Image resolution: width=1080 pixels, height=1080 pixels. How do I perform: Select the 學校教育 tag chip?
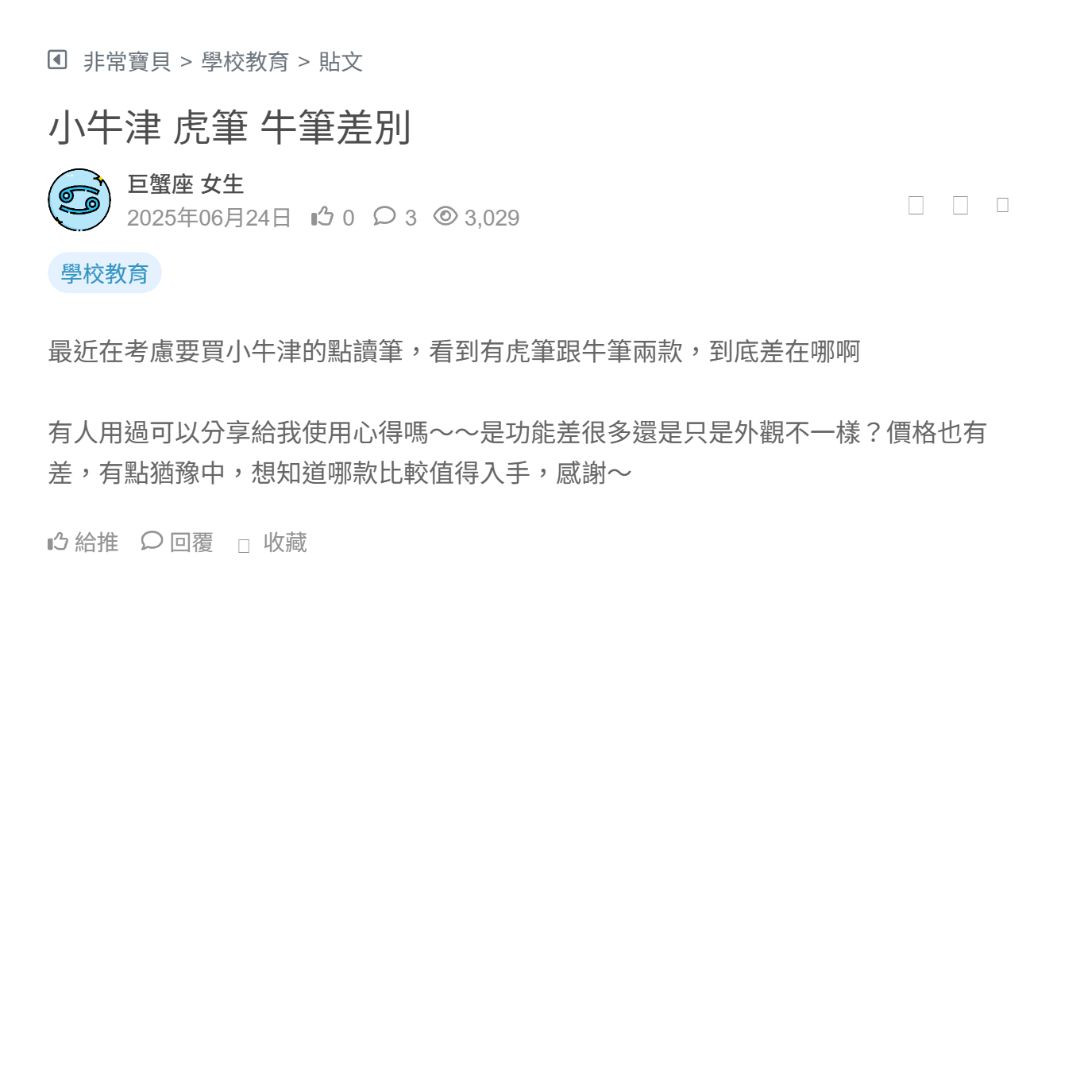pos(104,273)
